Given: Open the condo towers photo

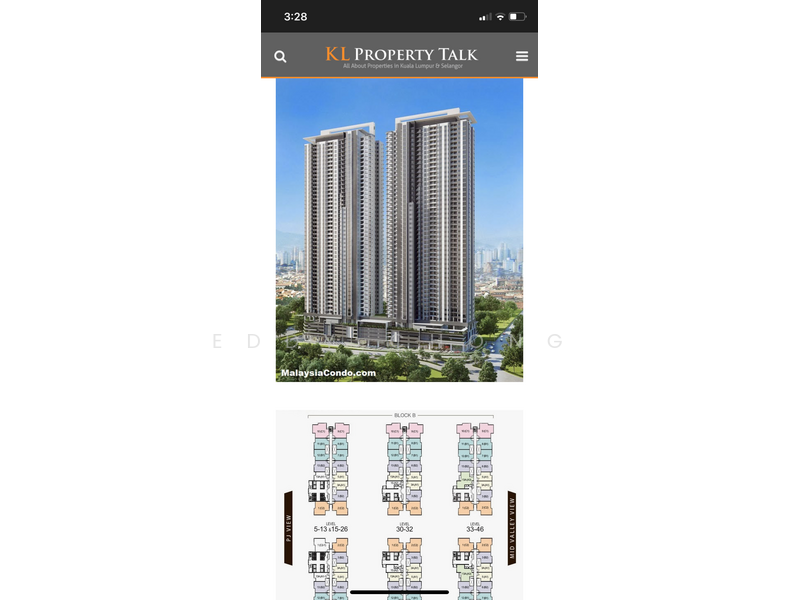Looking at the screenshot, I should 399,230.
